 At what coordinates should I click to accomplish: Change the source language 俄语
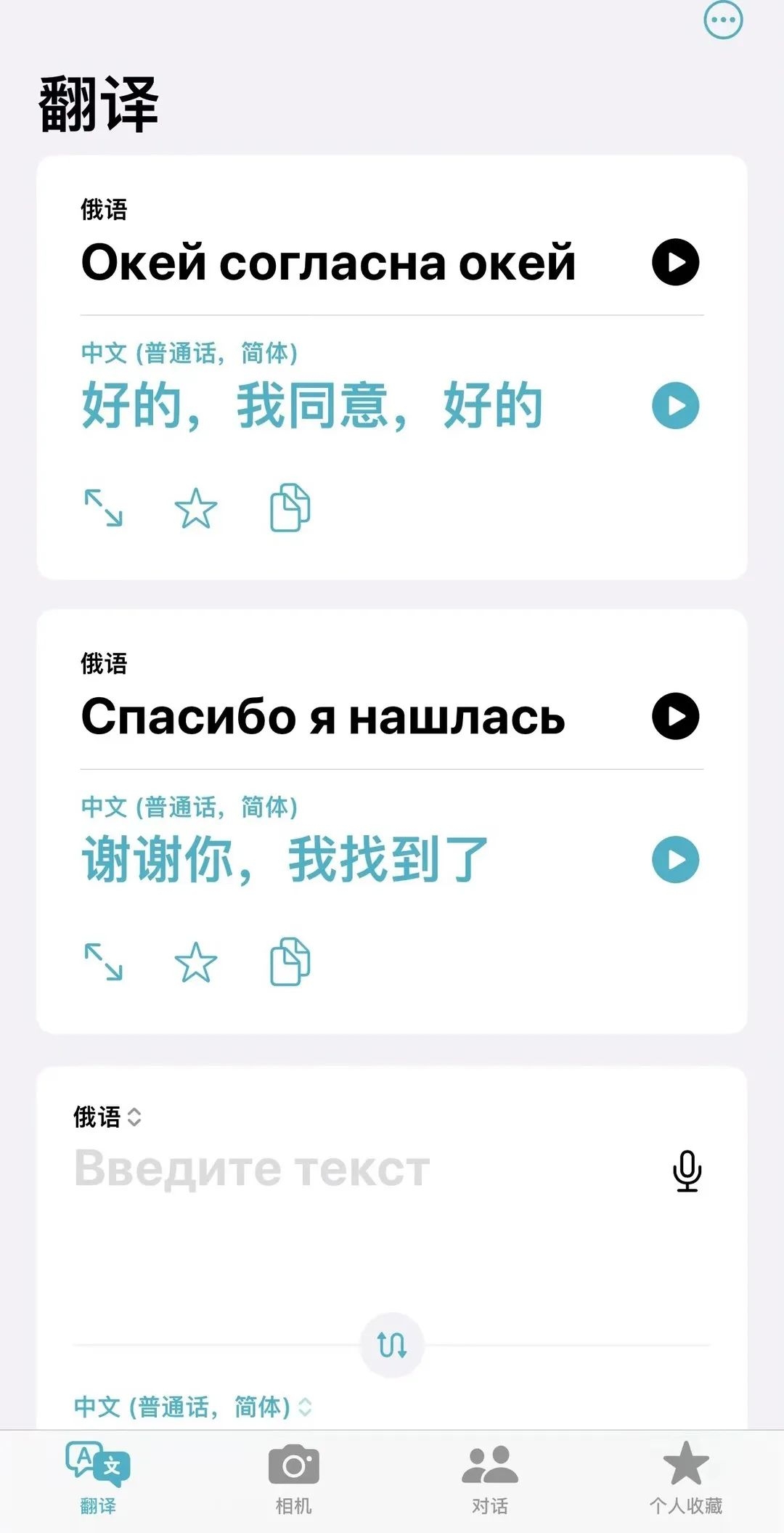[107, 1117]
